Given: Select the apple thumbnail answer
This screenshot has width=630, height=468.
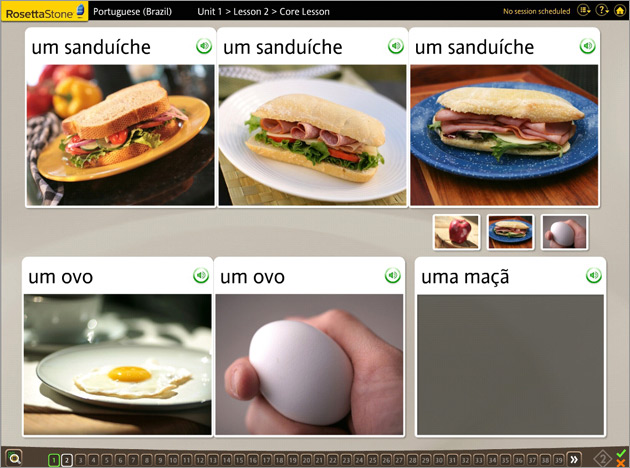Looking at the screenshot, I should 456,232.
